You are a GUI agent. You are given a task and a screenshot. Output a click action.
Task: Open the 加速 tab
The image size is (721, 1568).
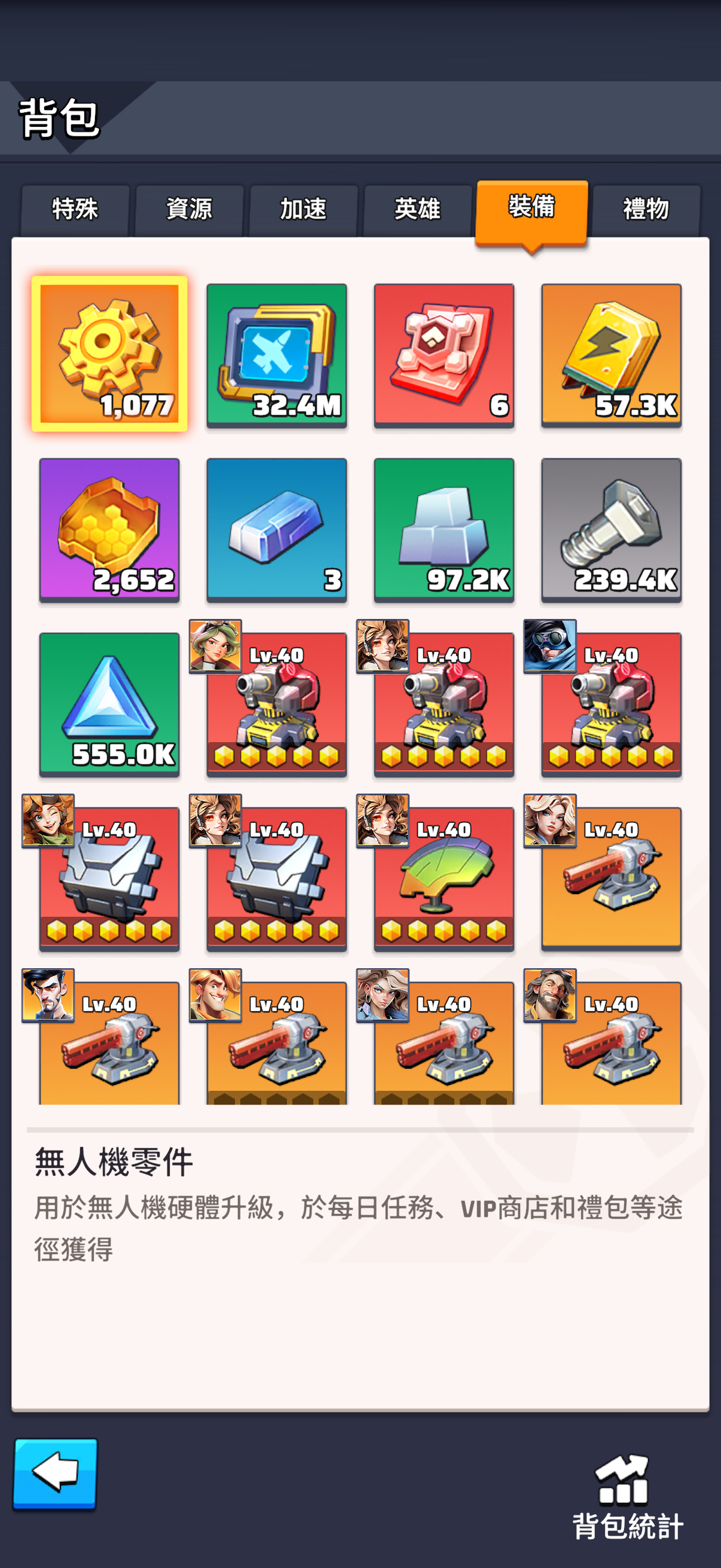pos(303,209)
